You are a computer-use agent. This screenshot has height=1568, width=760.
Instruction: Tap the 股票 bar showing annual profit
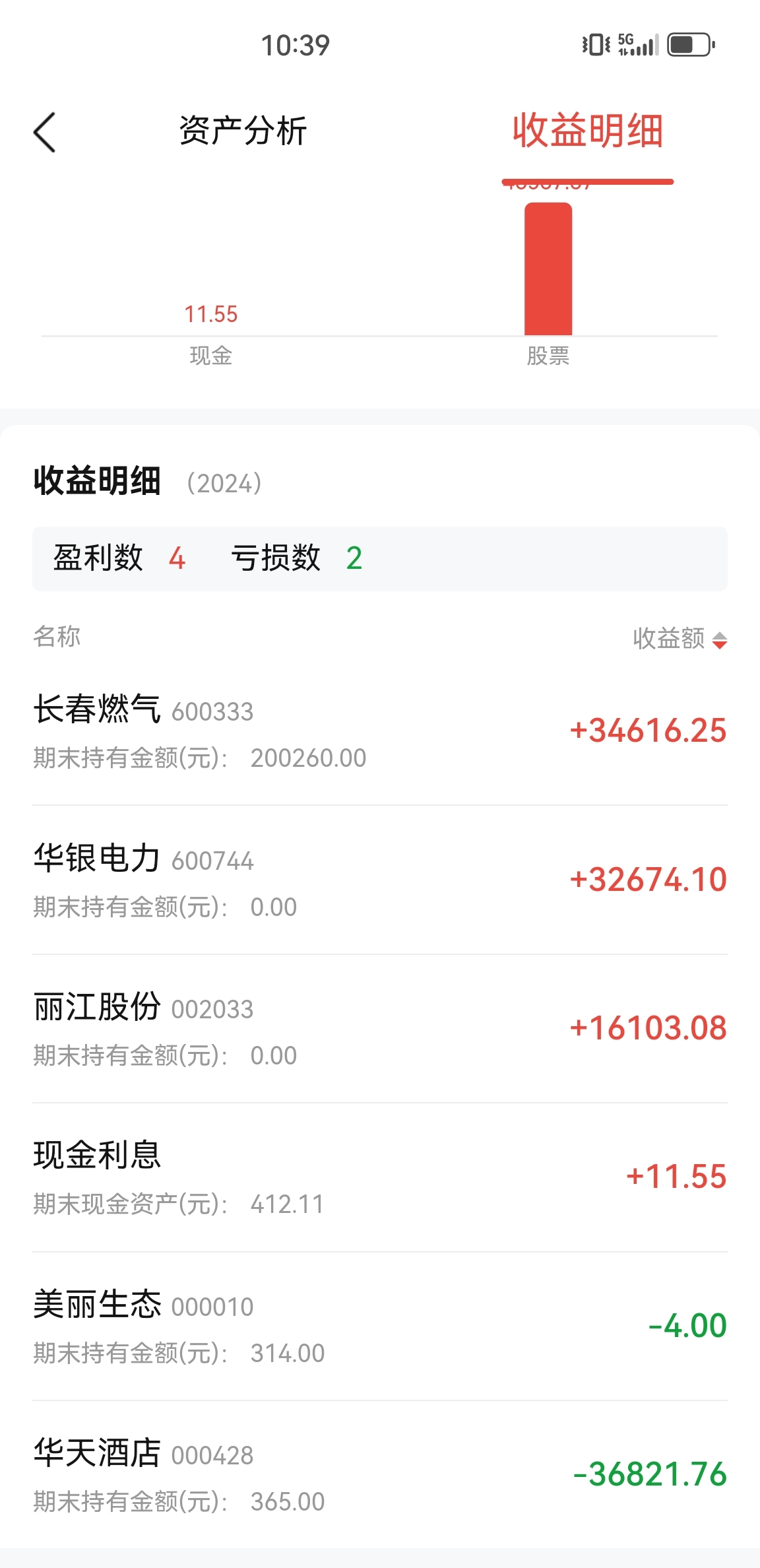click(x=546, y=271)
